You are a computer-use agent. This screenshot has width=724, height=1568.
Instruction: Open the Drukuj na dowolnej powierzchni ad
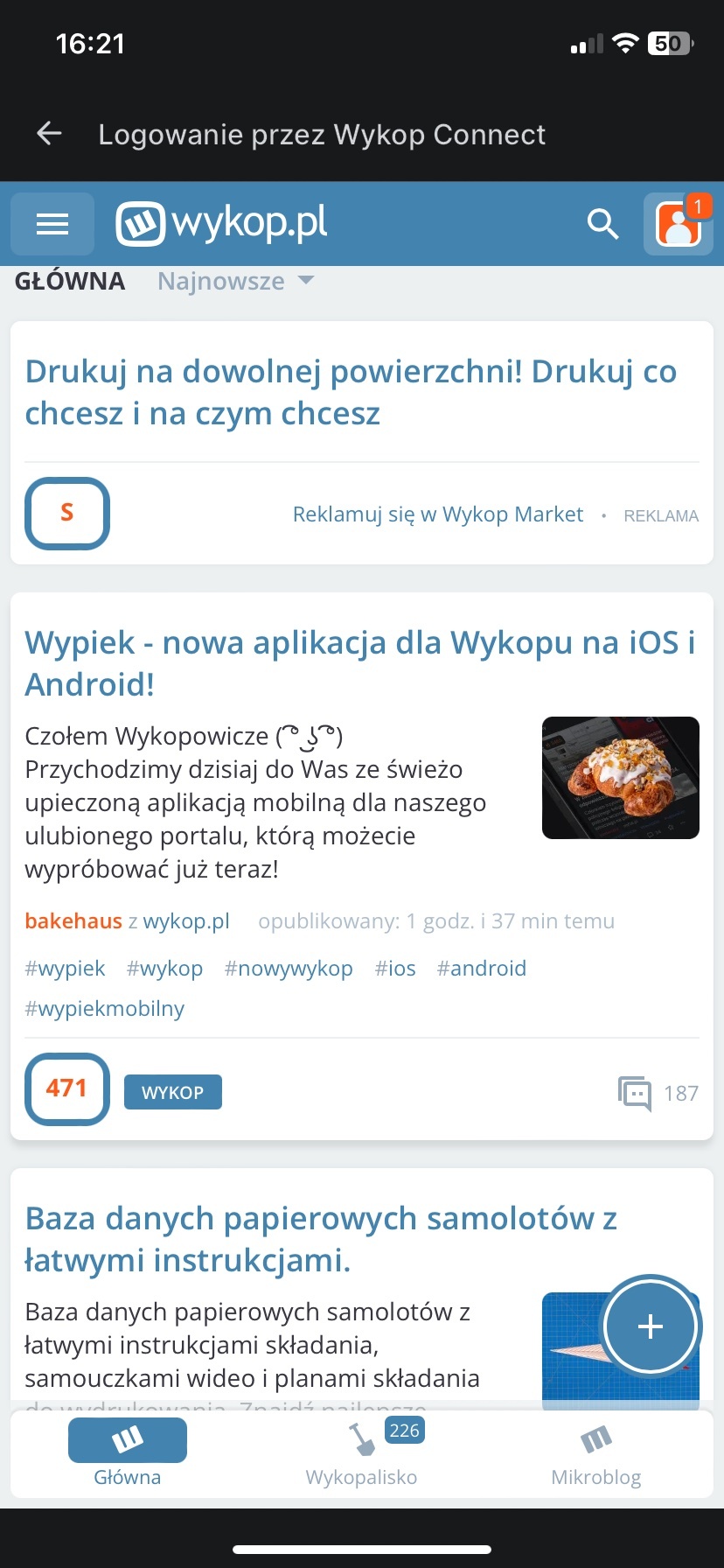pyautogui.click(x=350, y=392)
